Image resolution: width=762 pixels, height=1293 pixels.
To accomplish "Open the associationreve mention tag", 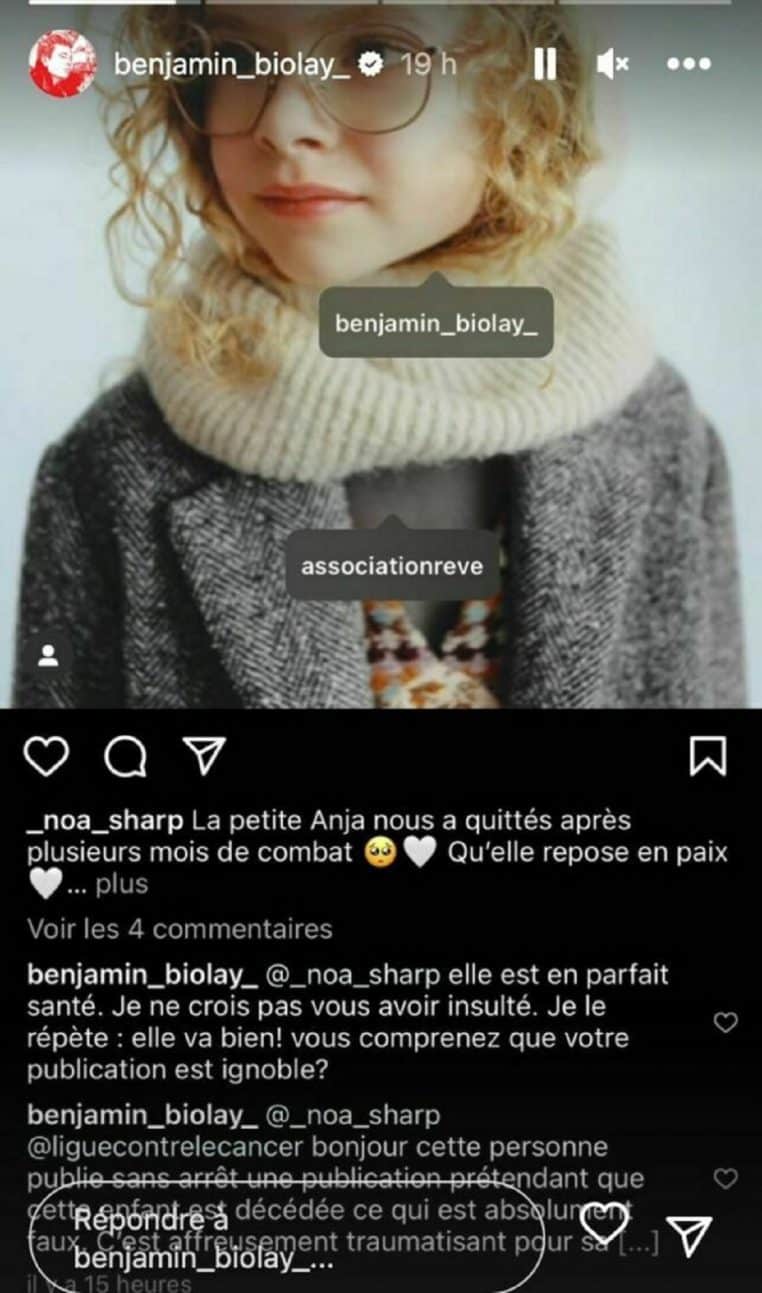I will pyautogui.click(x=391, y=566).
